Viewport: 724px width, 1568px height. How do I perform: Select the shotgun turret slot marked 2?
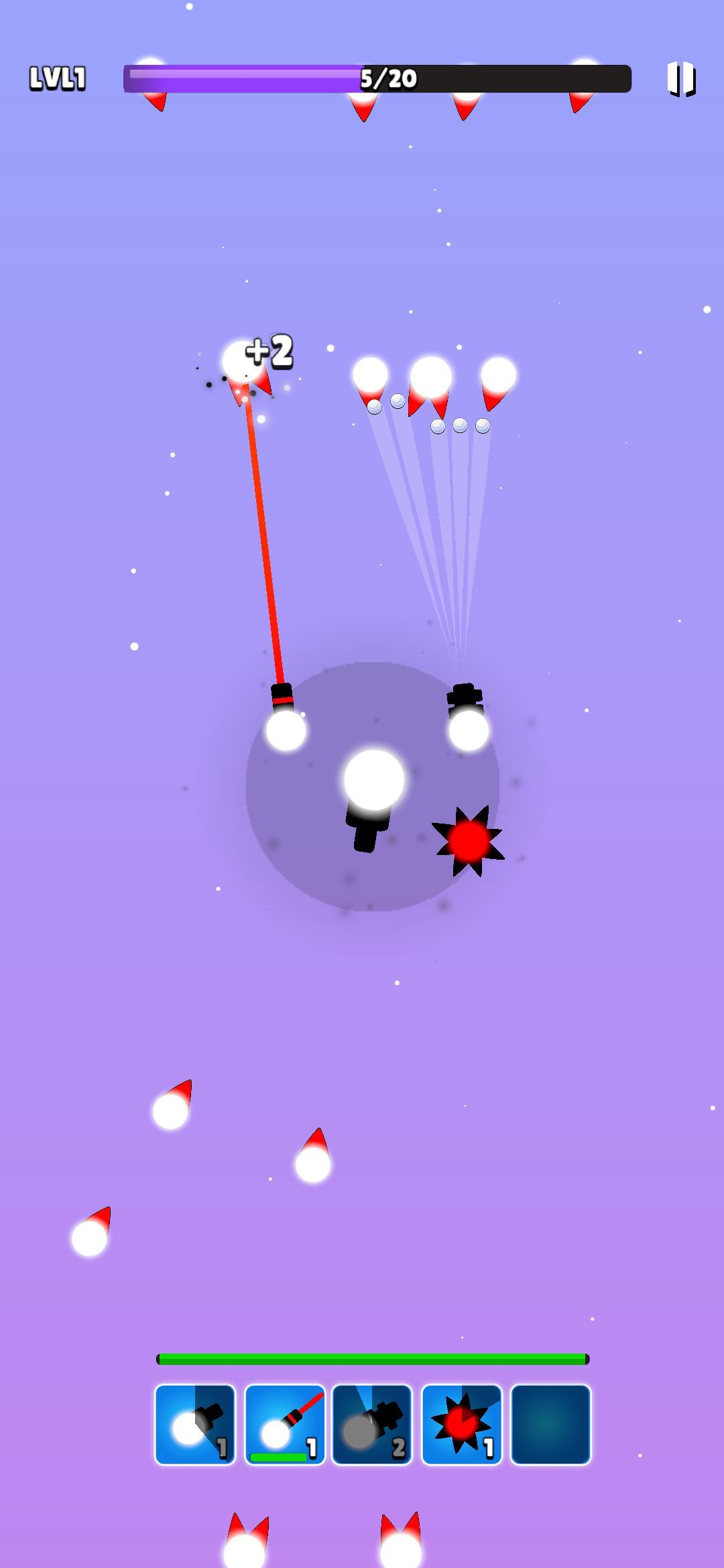(x=372, y=1424)
